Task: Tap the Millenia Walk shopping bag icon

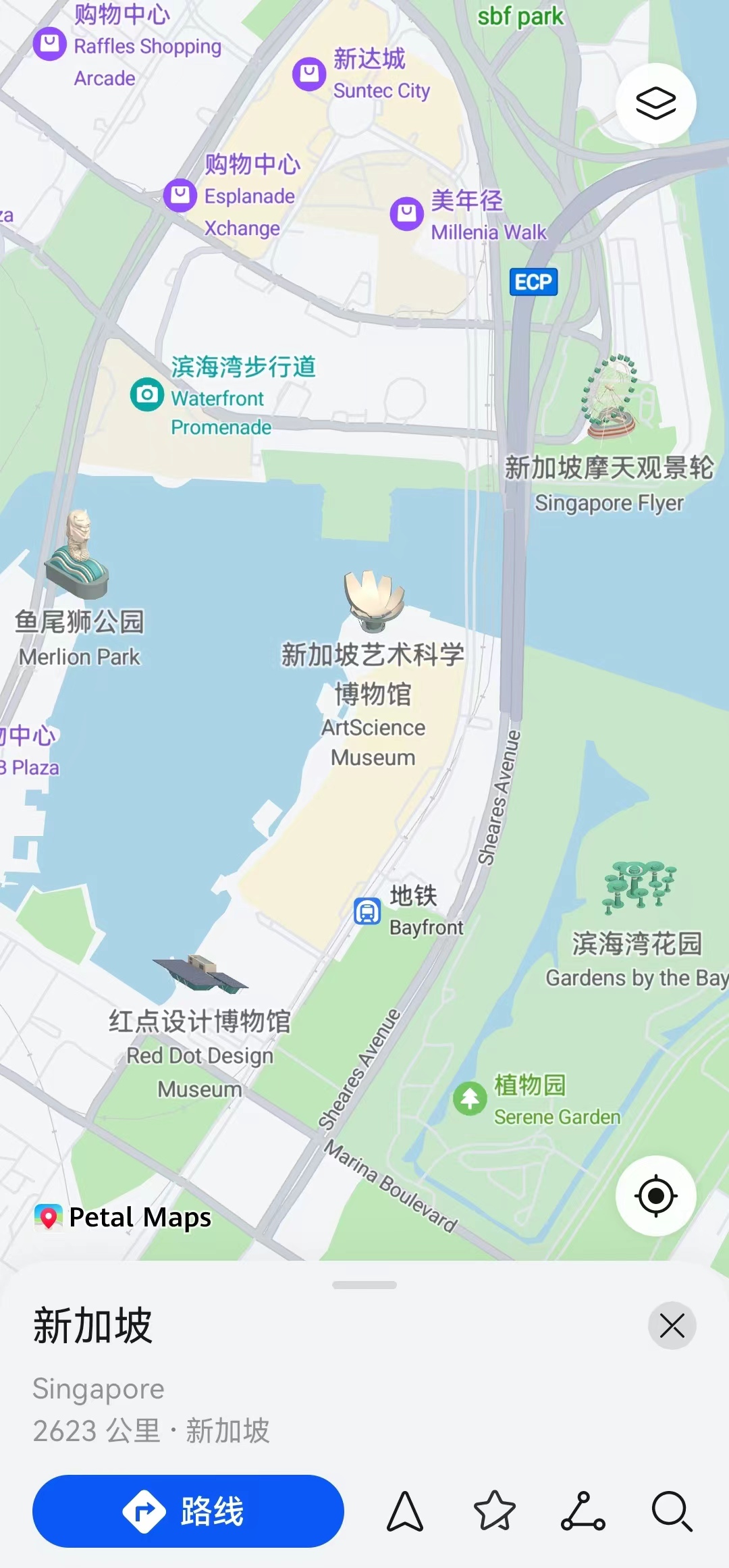Action: pyautogui.click(x=406, y=215)
